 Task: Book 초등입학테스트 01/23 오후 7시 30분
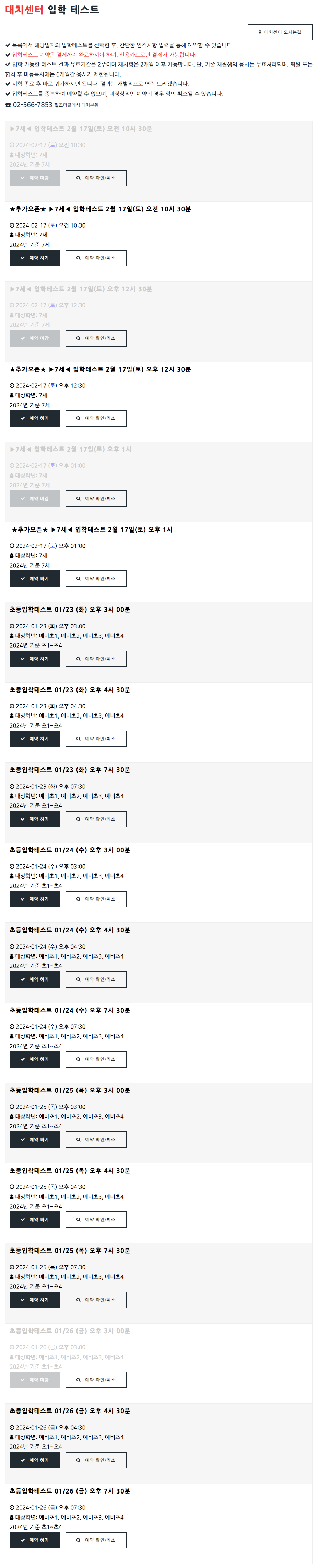pyautogui.click(x=35, y=819)
